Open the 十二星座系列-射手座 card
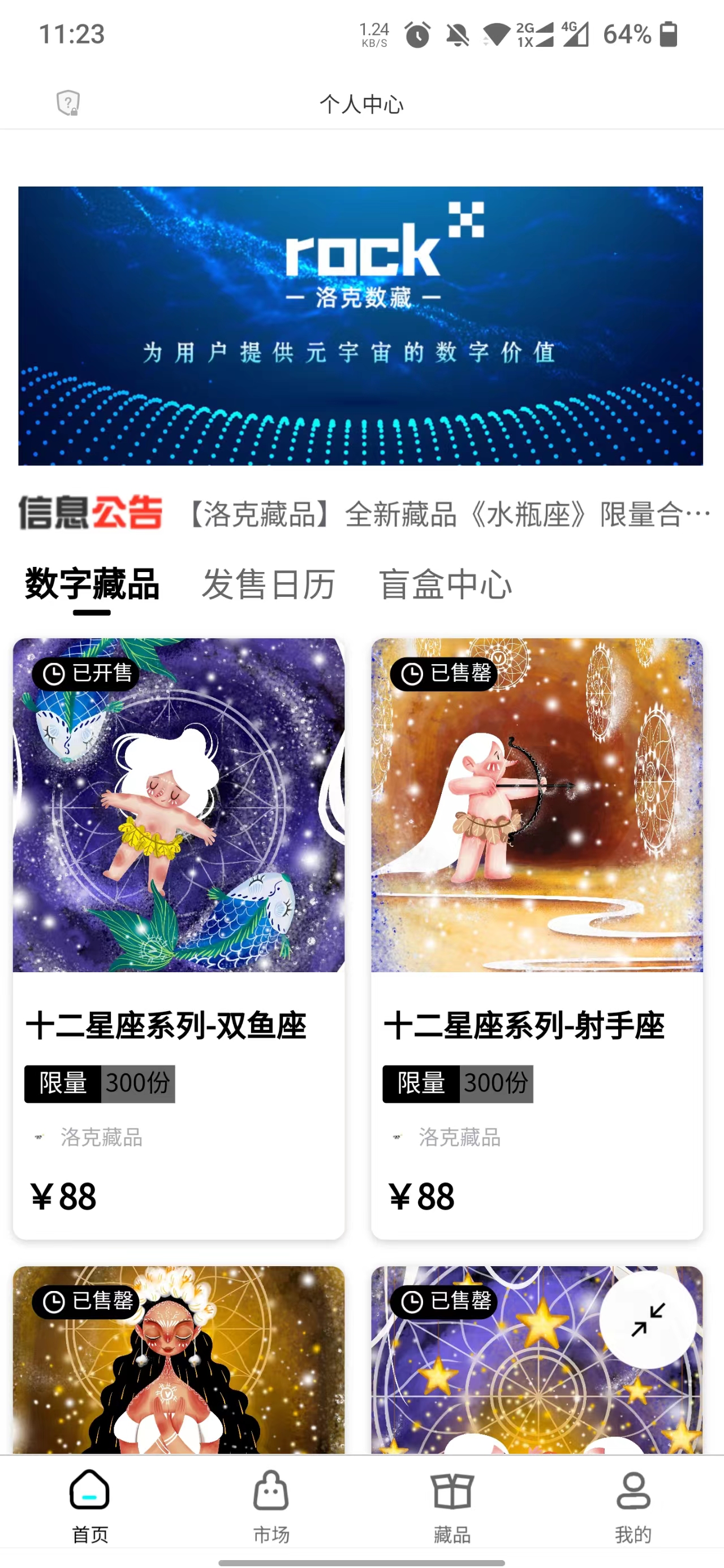The image size is (724, 1568). pos(536,937)
